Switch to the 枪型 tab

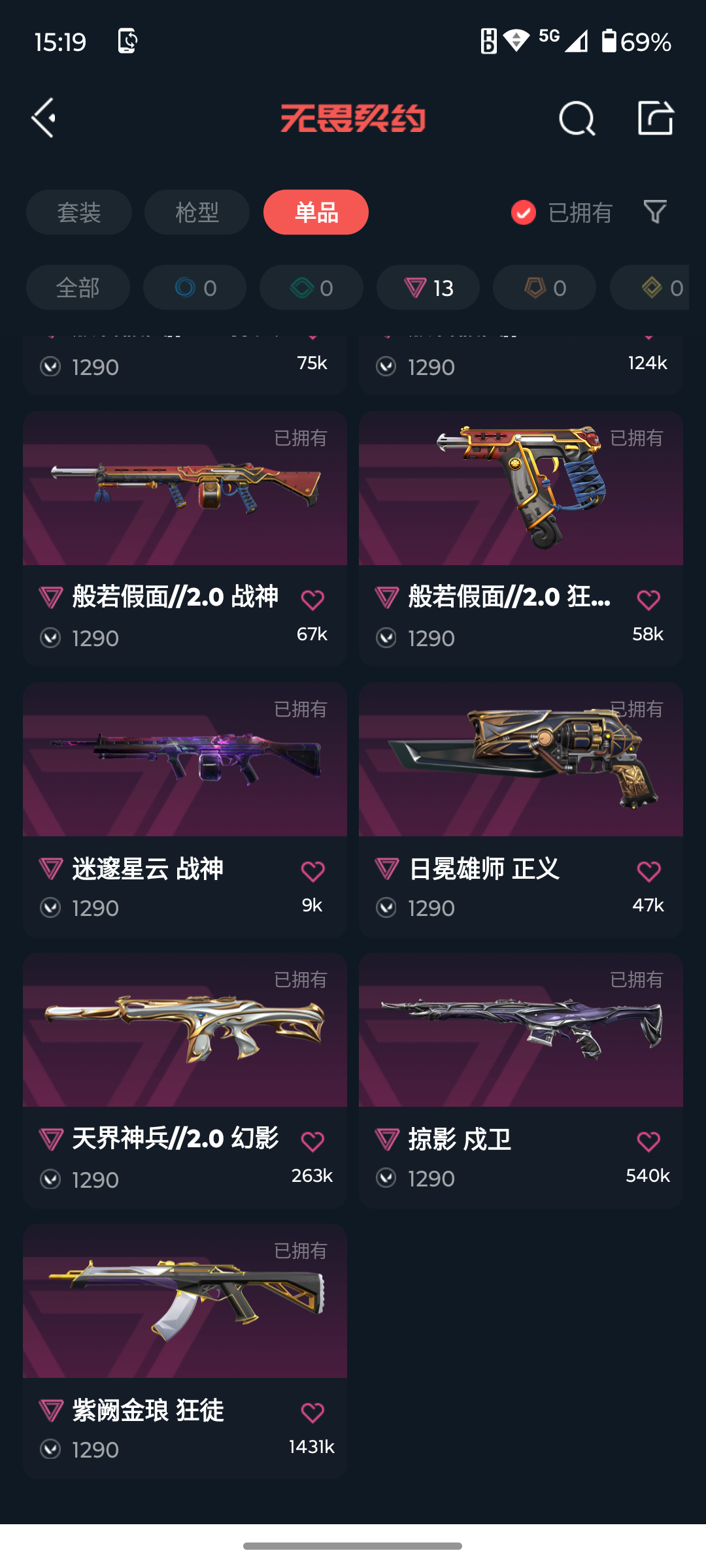197,212
